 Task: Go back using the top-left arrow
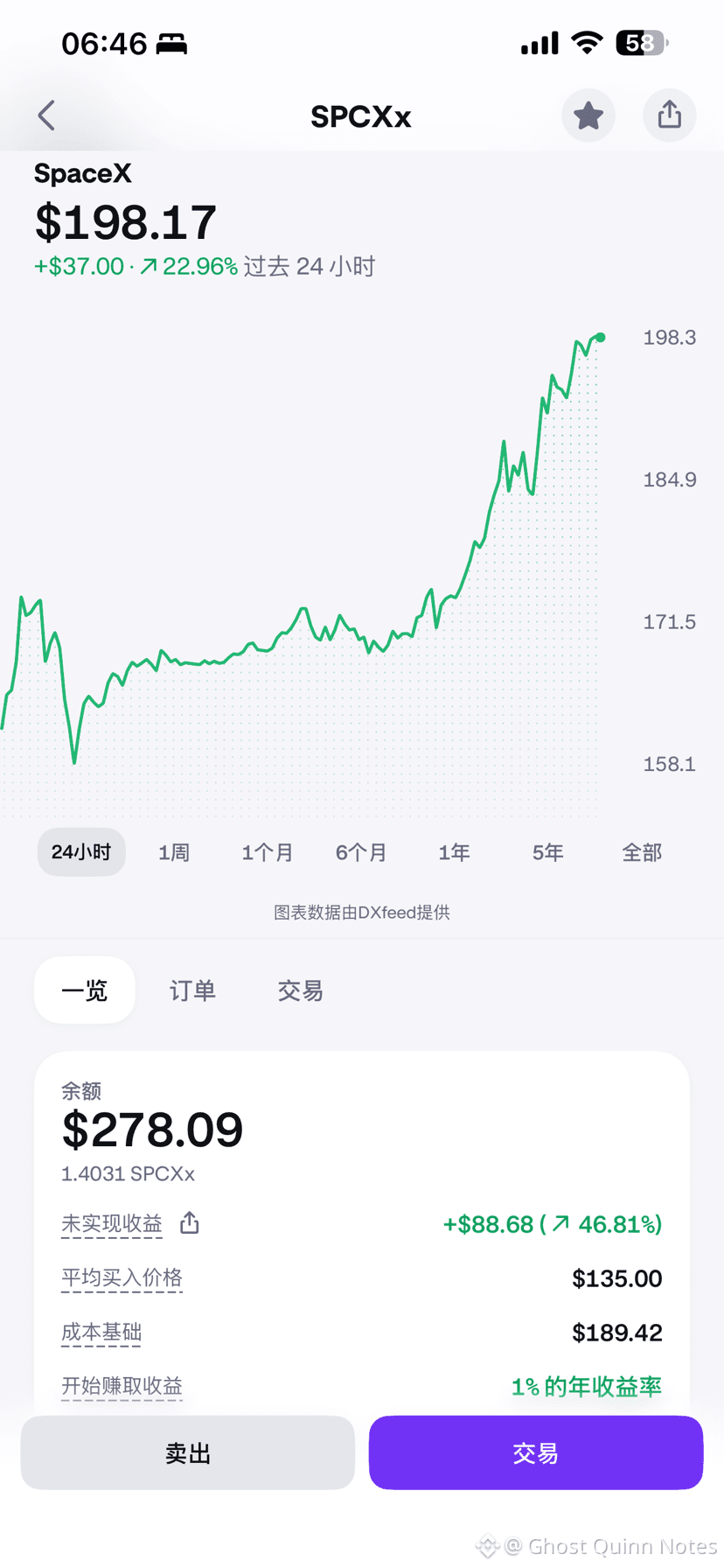(x=47, y=115)
